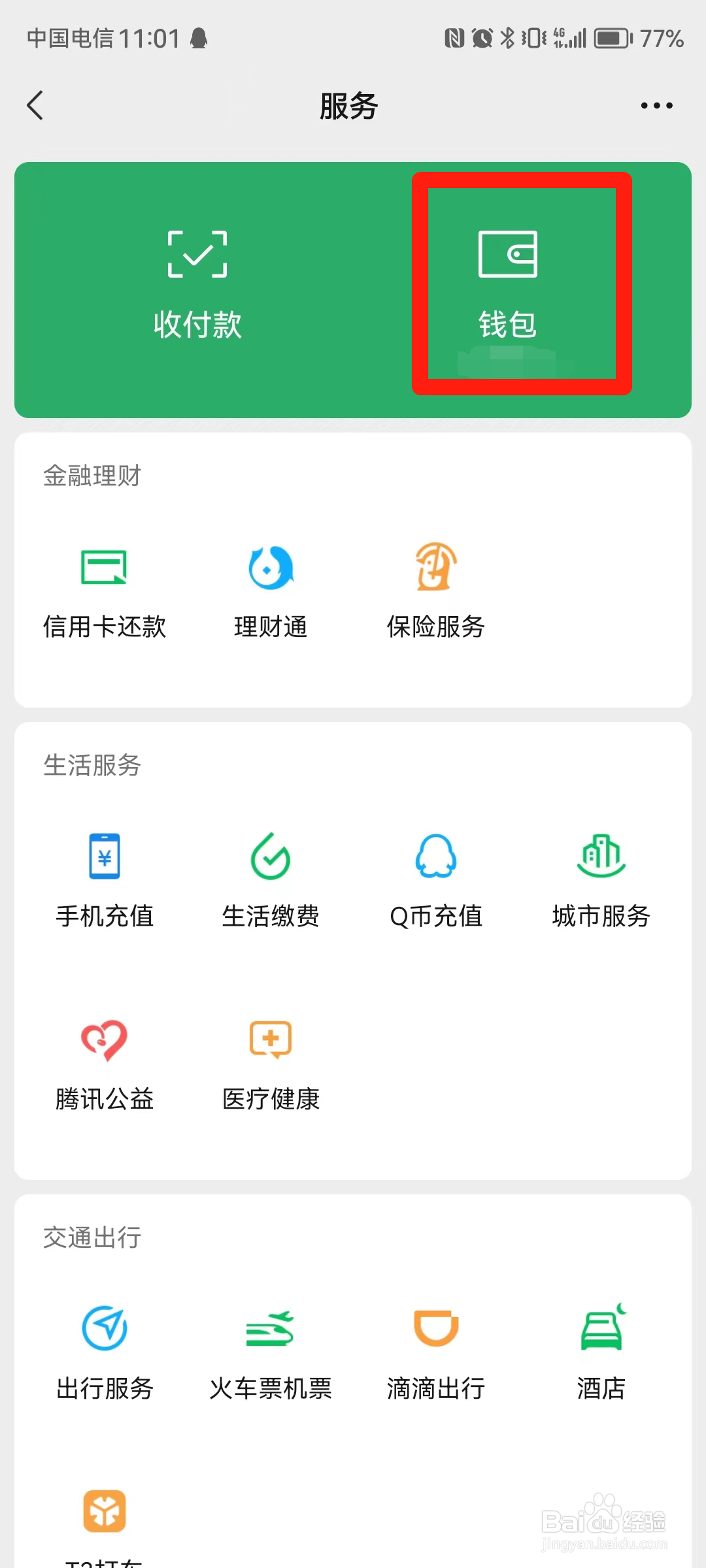The height and width of the screenshot is (1568, 706).
Task: Go back from the 服务 page
Action: tap(35, 105)
